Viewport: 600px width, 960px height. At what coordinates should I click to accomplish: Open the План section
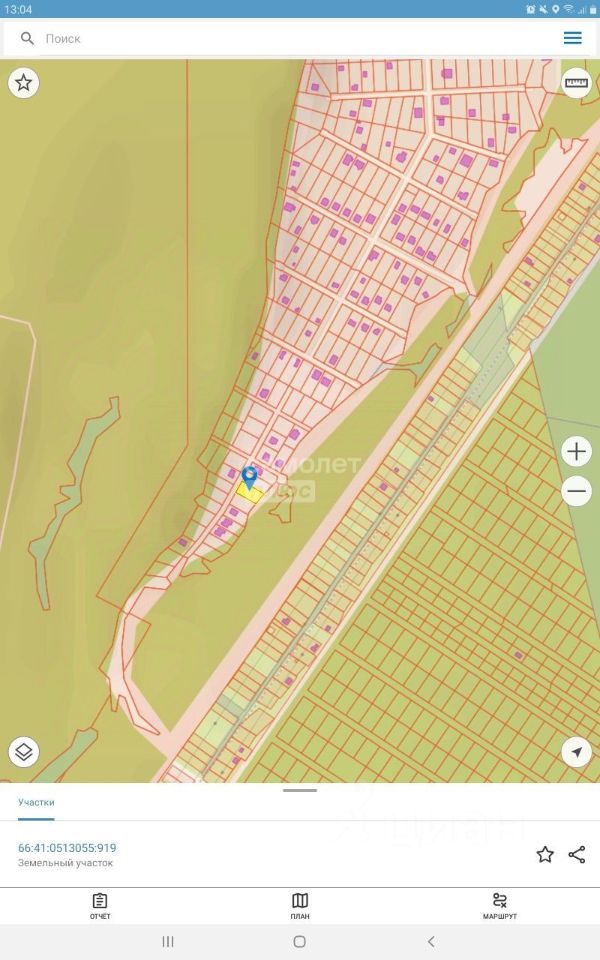coord(300,905)
